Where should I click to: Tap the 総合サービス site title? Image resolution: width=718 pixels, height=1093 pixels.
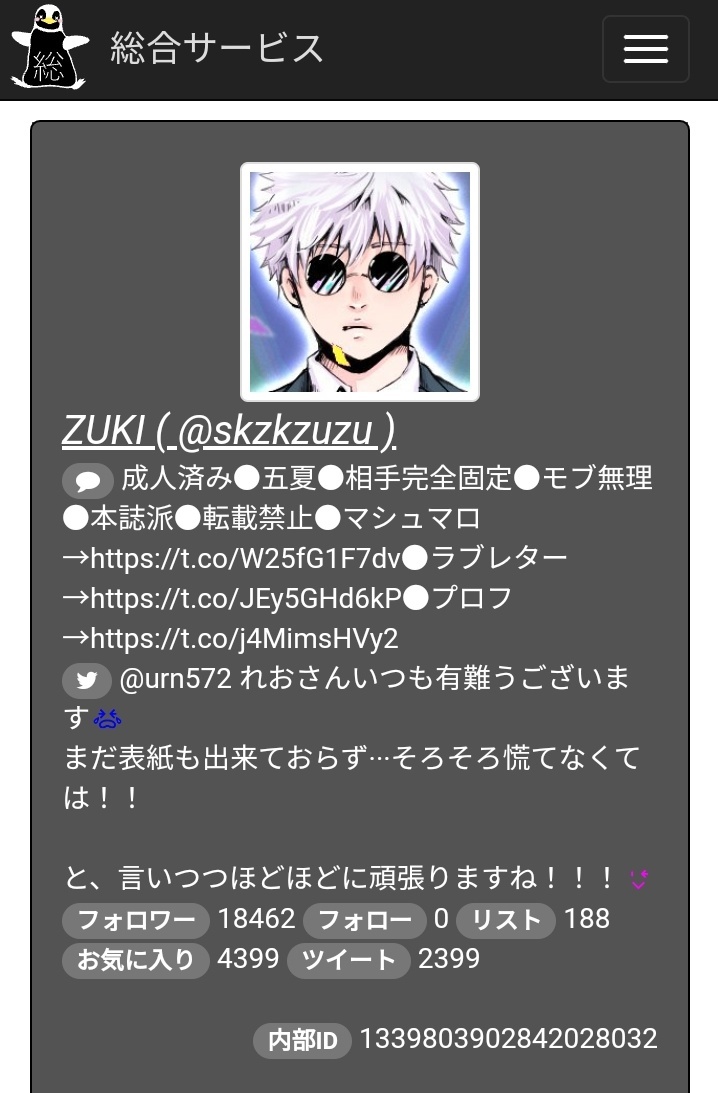pos(217,49)
